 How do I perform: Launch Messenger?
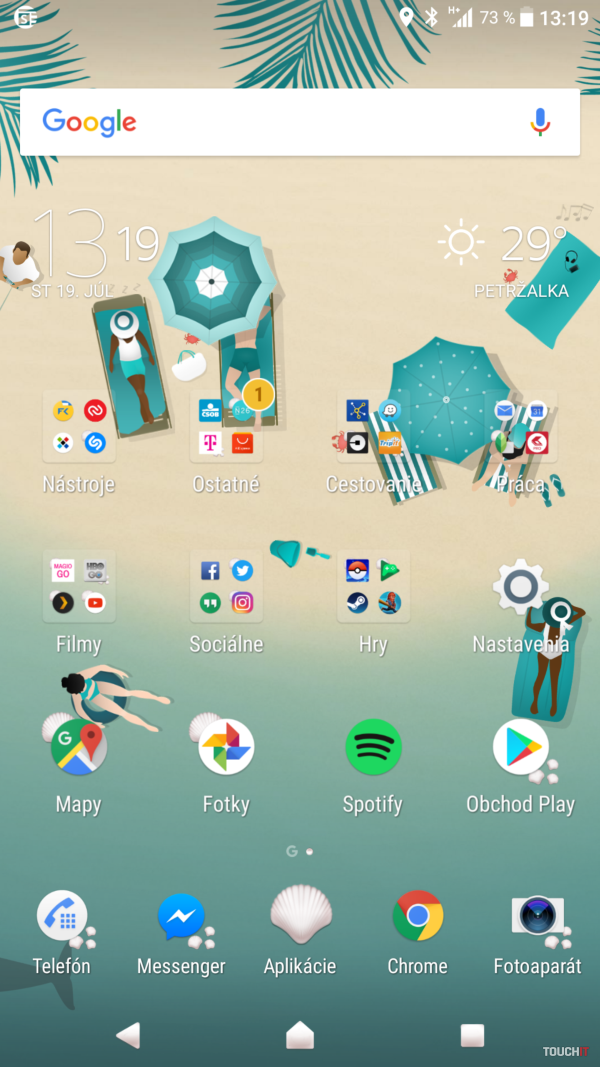pyautogui.click(x=181, y=916)
